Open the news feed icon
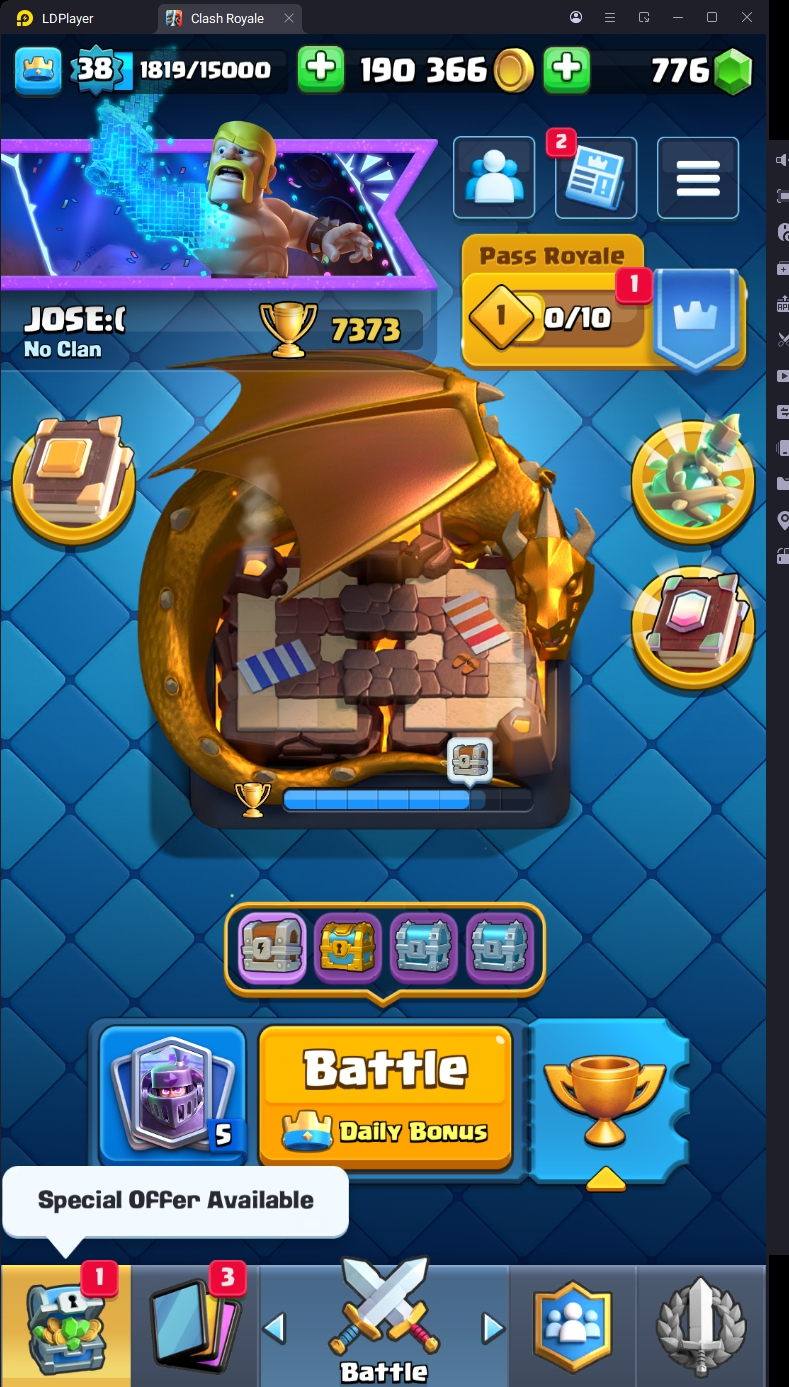 coord(596,178)
